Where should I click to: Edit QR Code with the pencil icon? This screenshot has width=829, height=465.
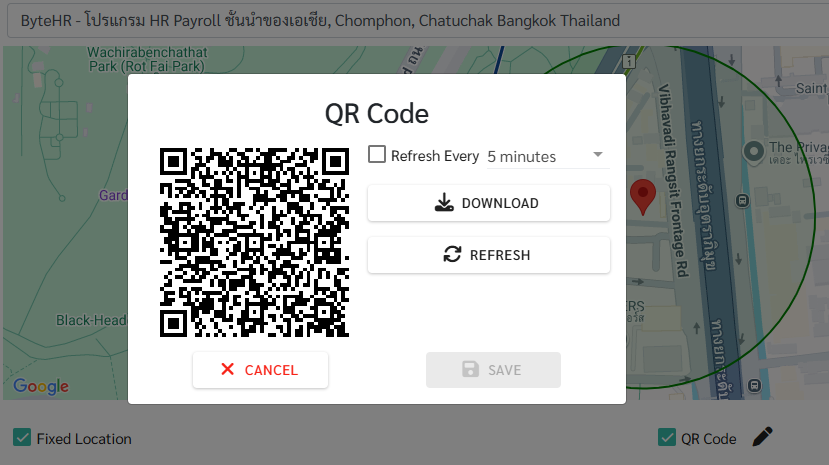click(x=763, y=437)
